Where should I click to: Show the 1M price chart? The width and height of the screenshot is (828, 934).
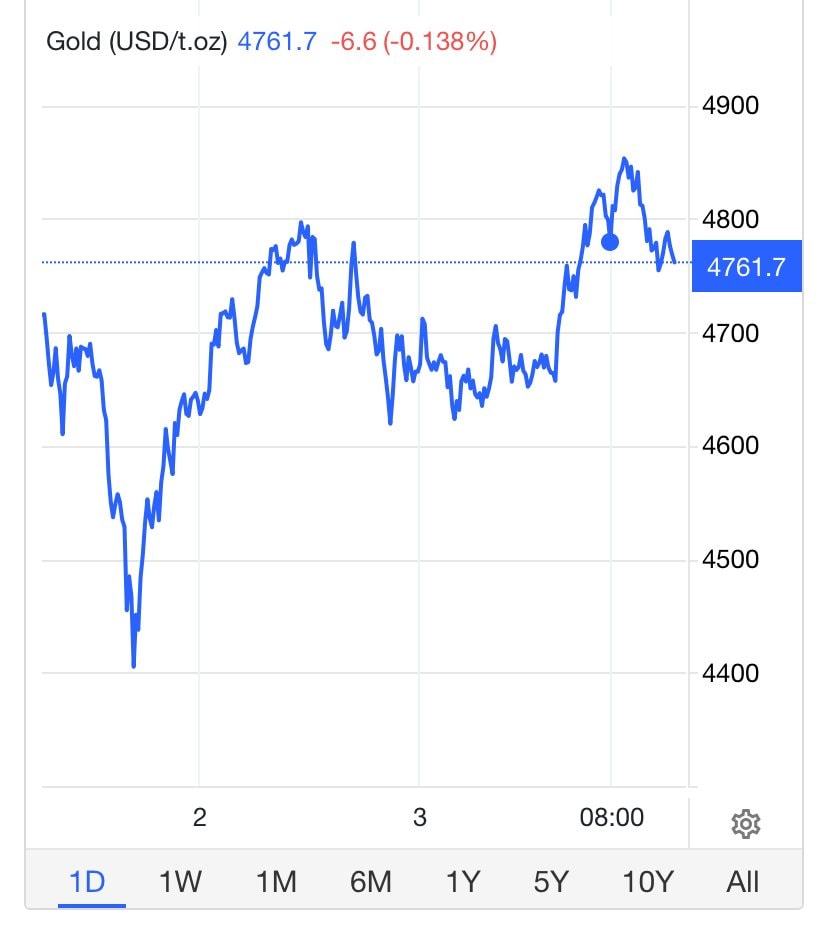[x=276, y=881]
